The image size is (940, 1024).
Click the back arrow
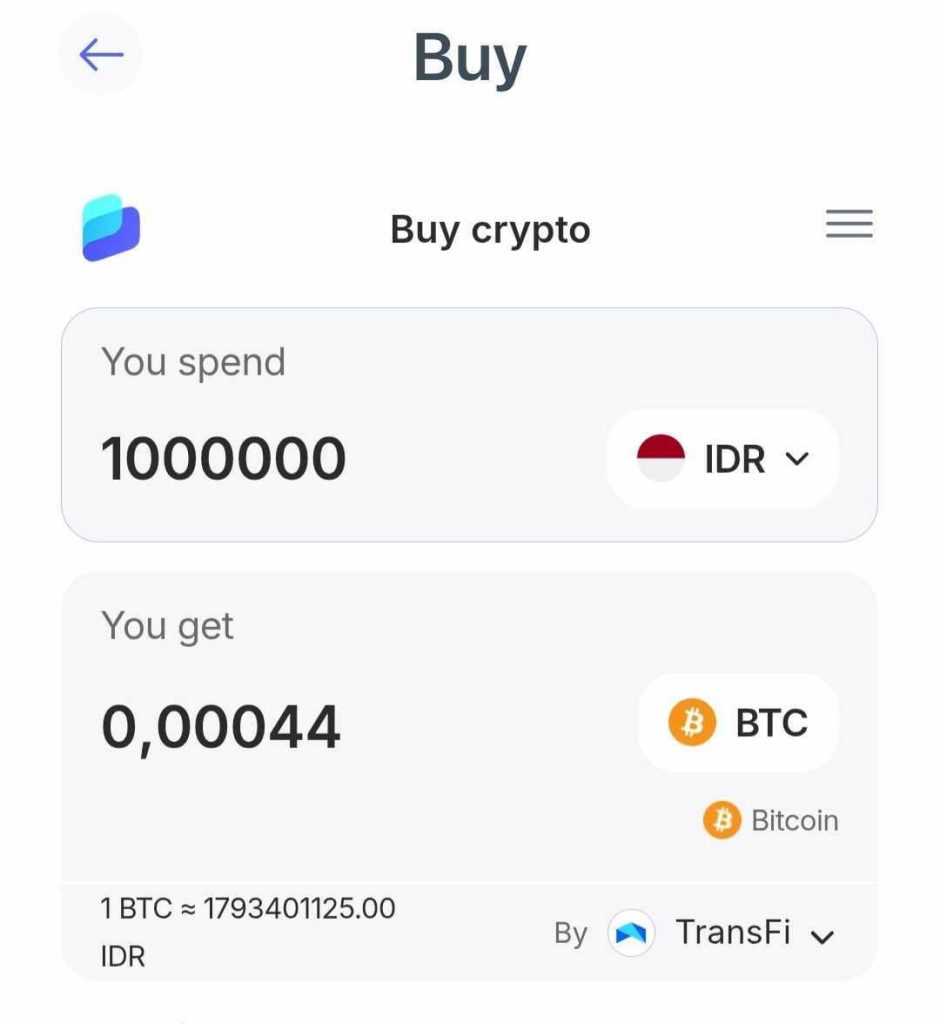[x=99, y=55]
